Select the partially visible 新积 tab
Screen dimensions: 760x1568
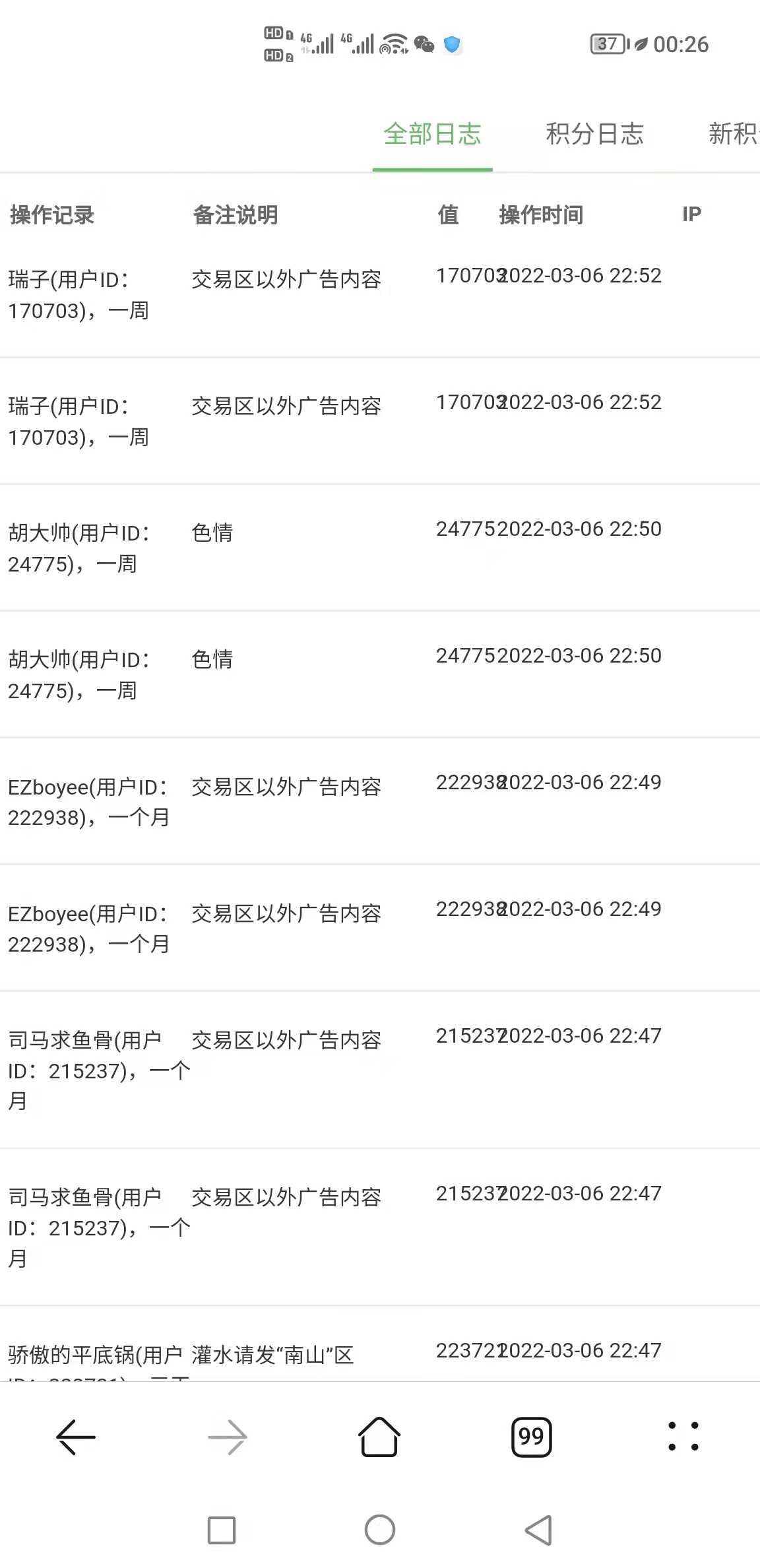(x=734, y=134)
